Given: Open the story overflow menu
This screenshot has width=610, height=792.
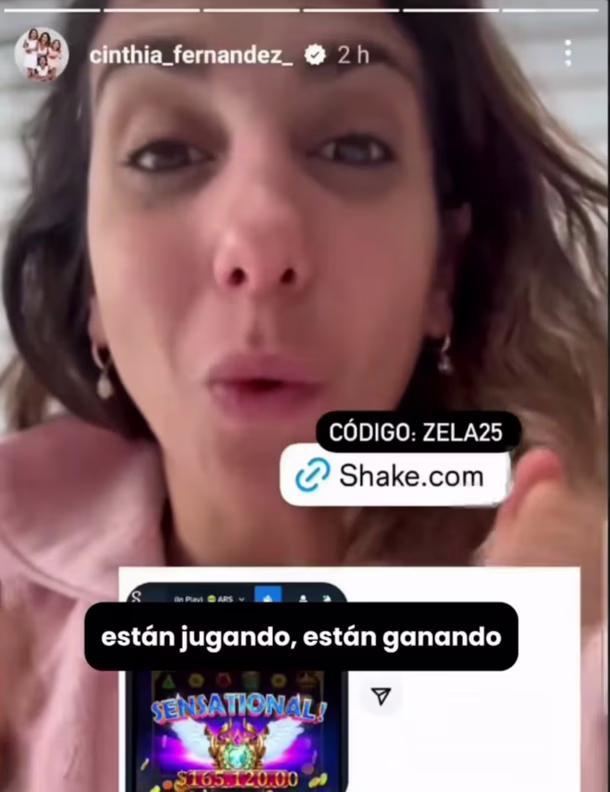Looking at the screenshot, I should point(568,54).
